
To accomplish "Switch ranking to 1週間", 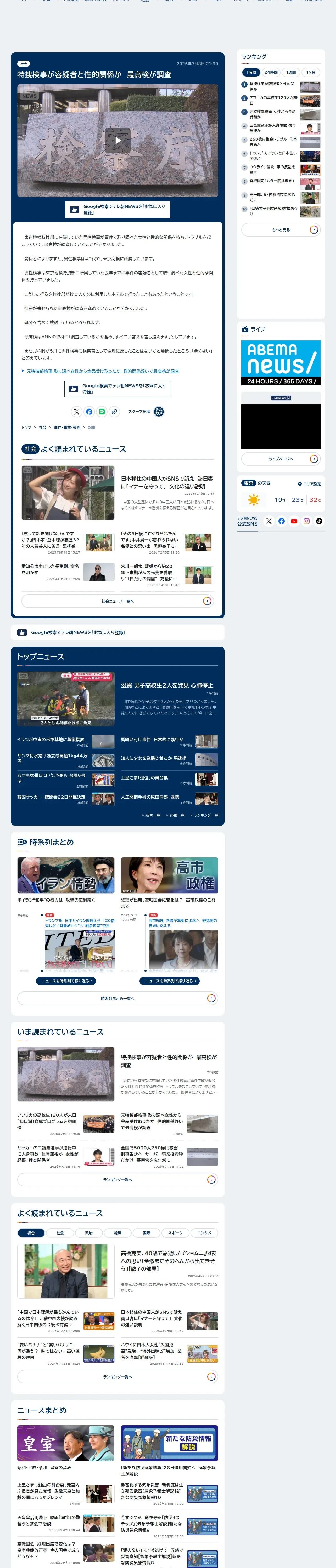I will [x=291, y=72].
